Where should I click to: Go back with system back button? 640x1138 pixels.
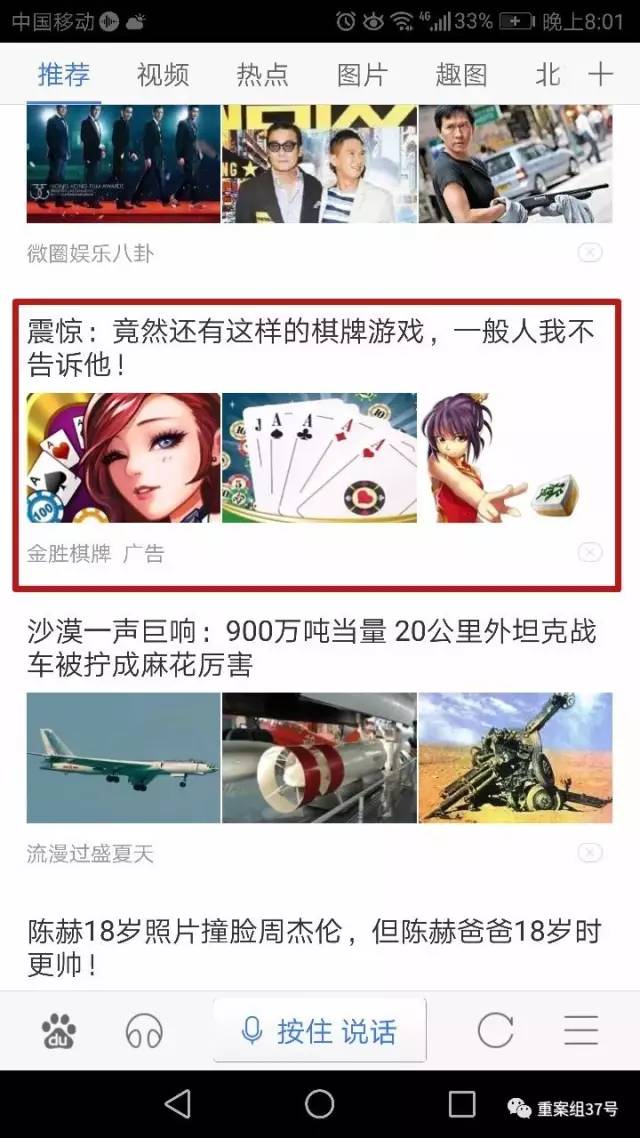(x=177, y=1104)
